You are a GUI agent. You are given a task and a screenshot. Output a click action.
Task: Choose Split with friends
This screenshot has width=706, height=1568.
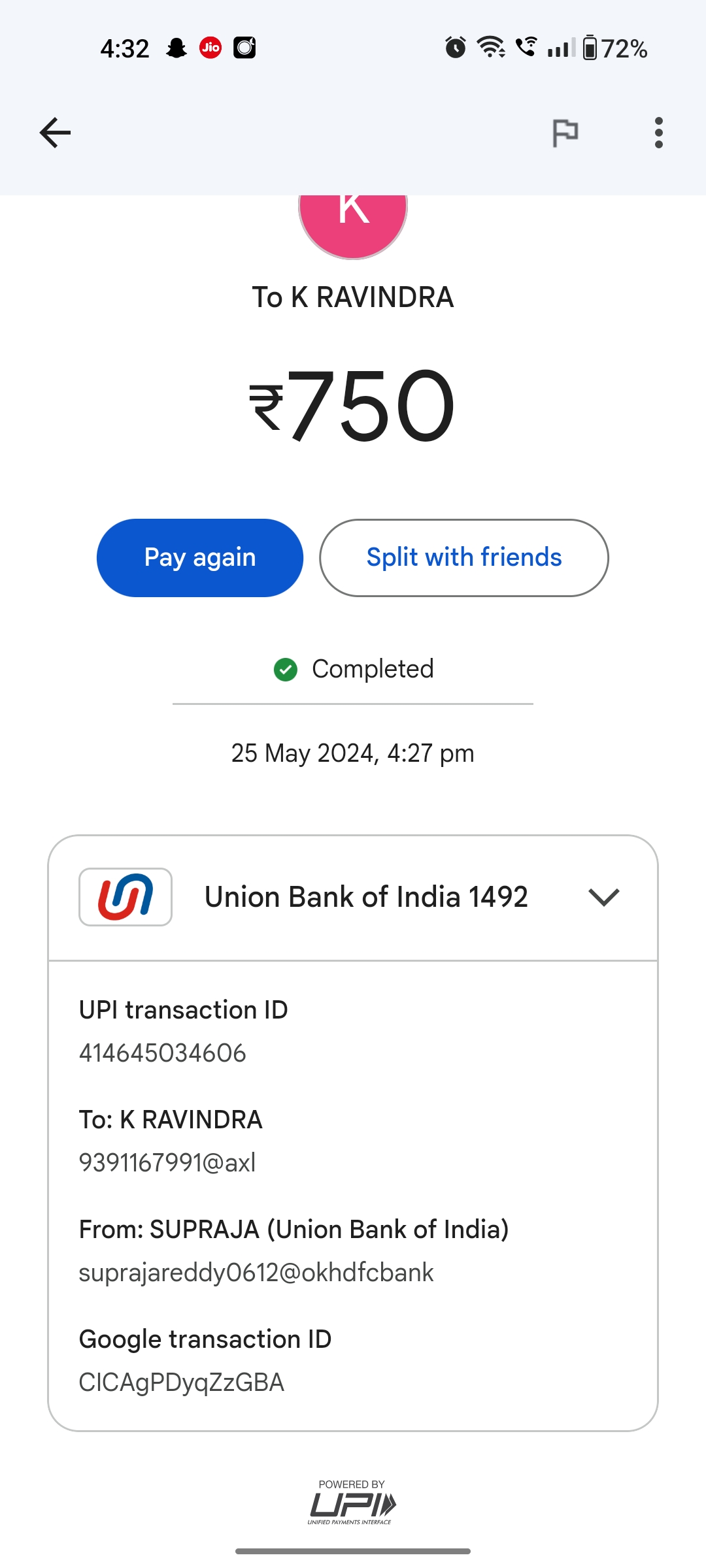point(464,558)
